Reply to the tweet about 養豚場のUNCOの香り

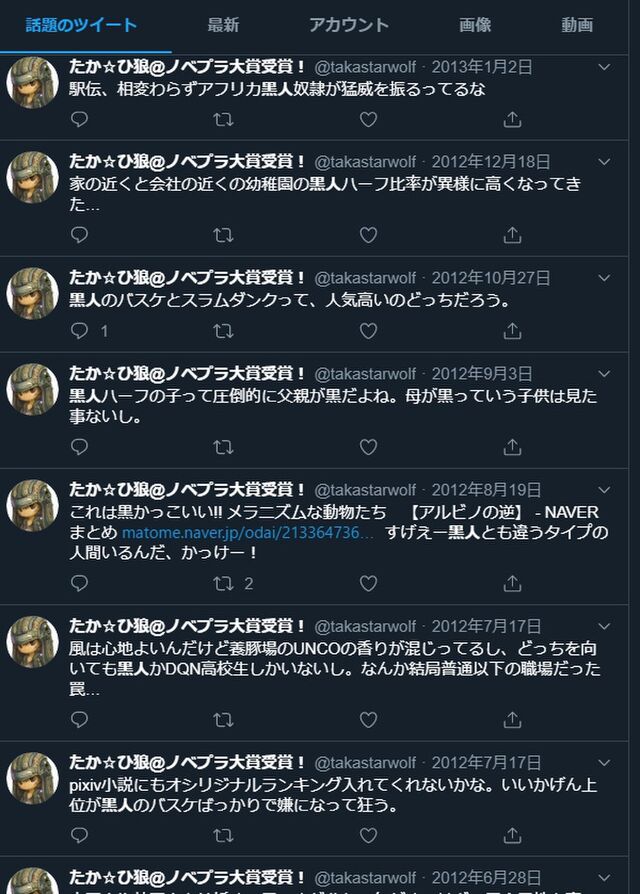pyautogui.click(x=81, y=719)
